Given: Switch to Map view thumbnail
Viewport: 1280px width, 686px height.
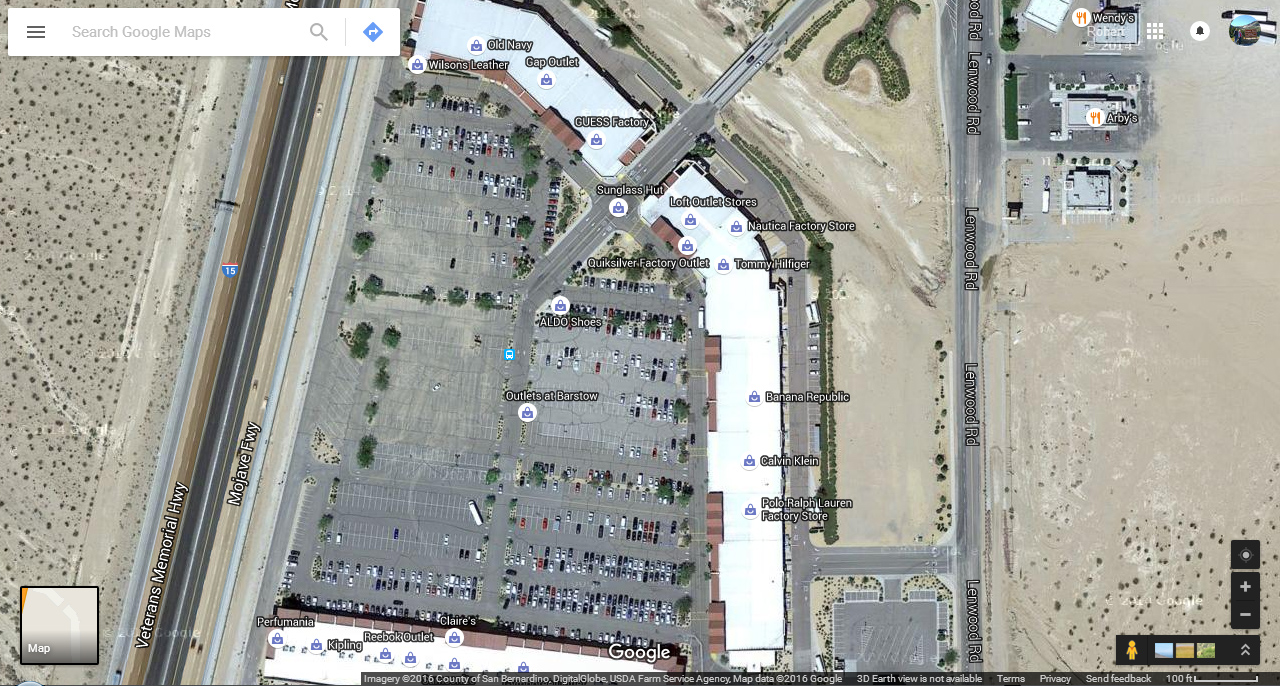Looking at the screenshot, I should [60, 625].
